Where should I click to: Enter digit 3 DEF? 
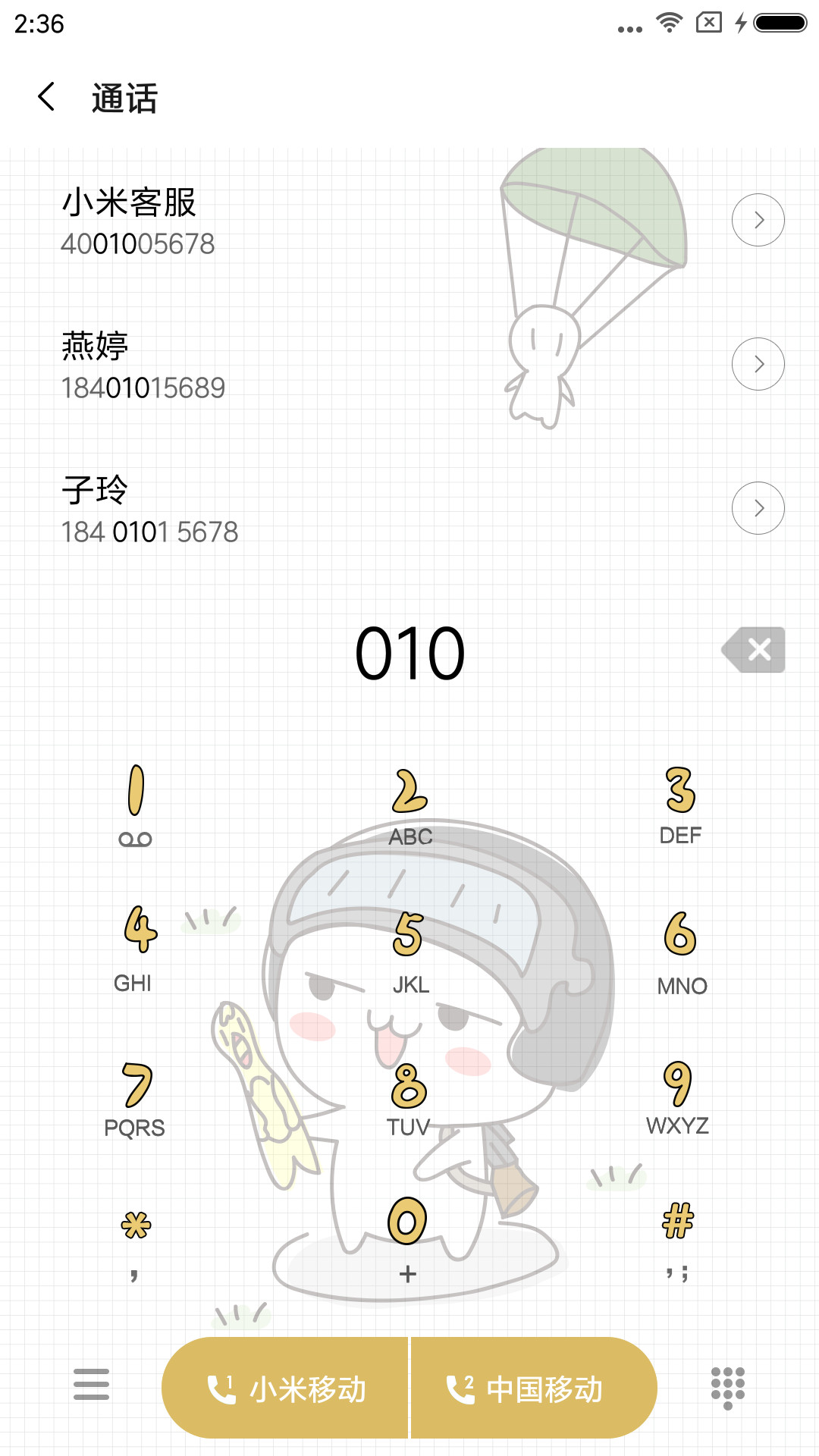point(680,805)
